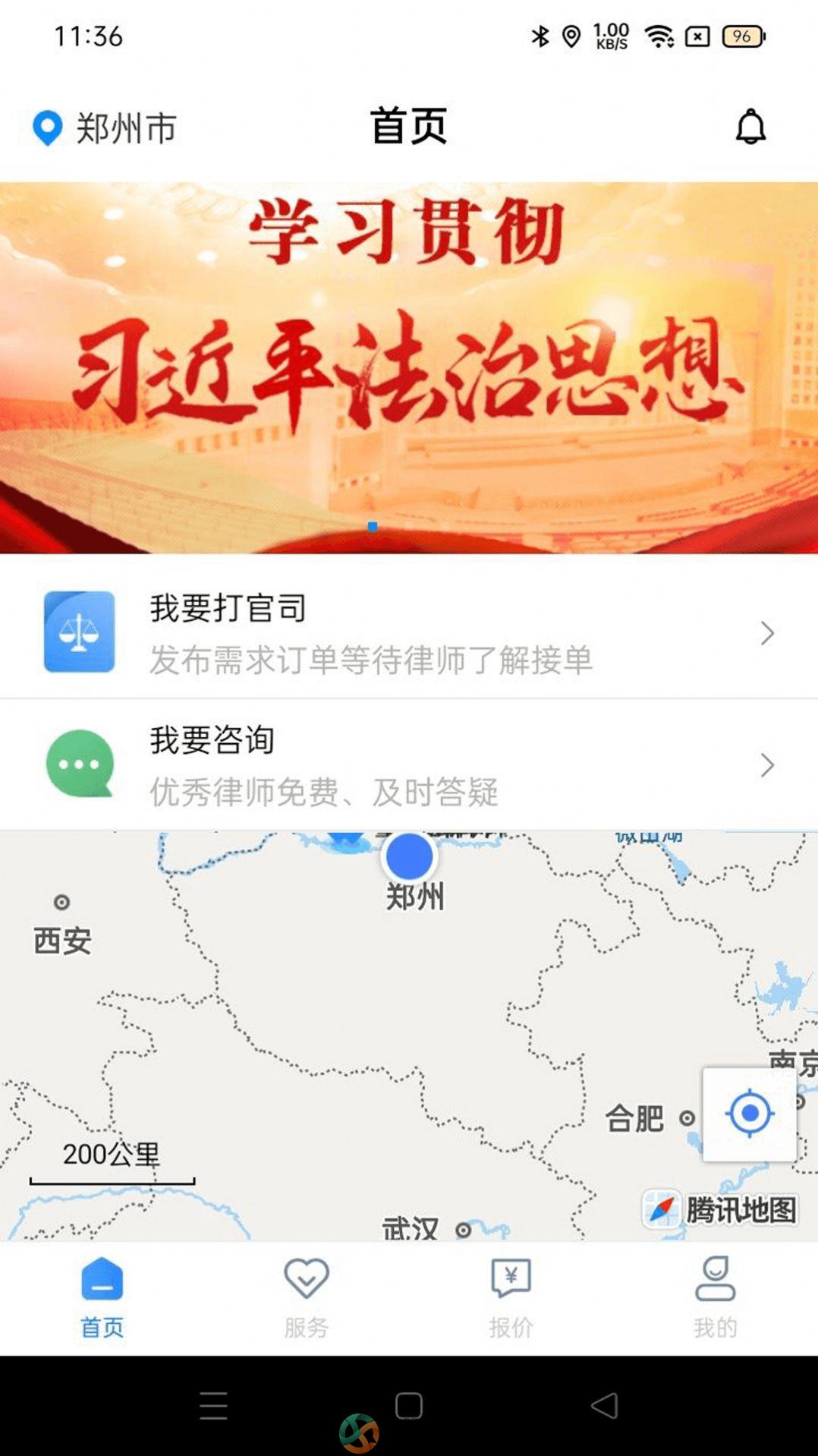Tap the 郑州 marker on the map
Screen dimensions: 818x1456
(409, 857)
